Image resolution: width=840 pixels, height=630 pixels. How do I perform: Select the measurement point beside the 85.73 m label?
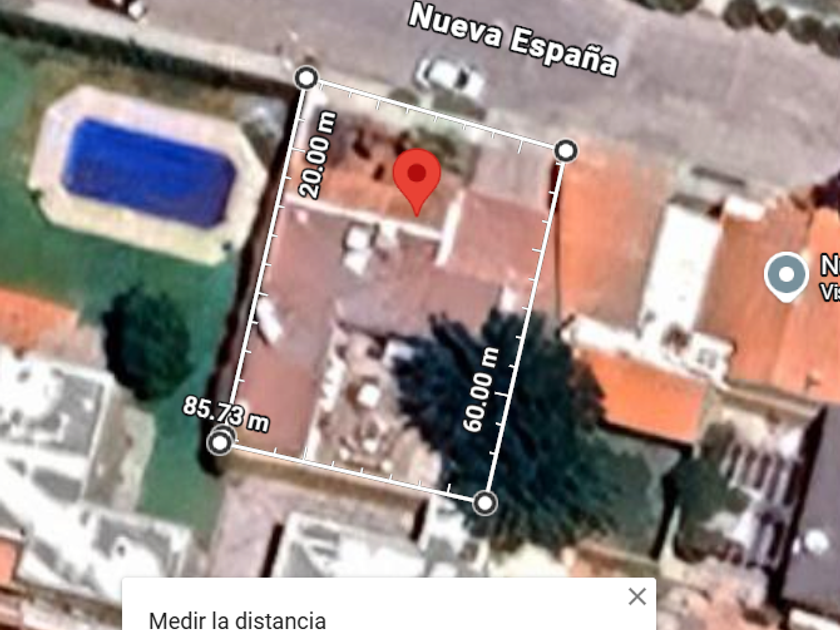pos(220,442)
